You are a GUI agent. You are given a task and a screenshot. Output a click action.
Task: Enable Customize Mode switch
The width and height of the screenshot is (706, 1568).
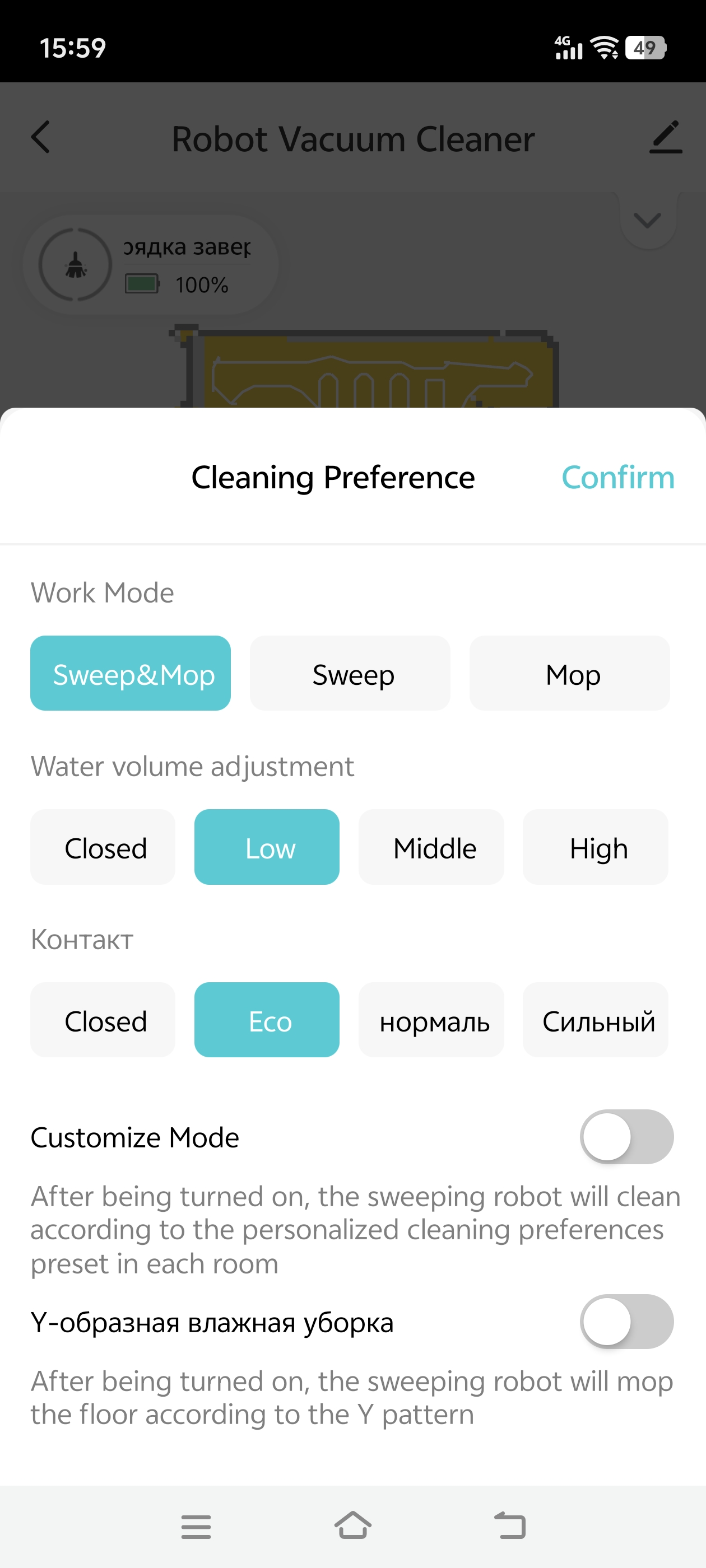pos(626,1136)
